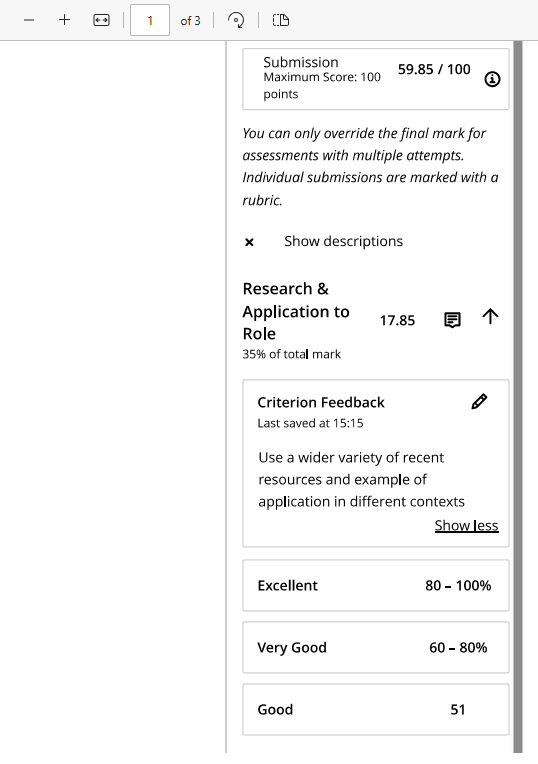This screenshot has width=538, height=764.
Task: Select the Good level scored 51
Action: coord(376,709)
